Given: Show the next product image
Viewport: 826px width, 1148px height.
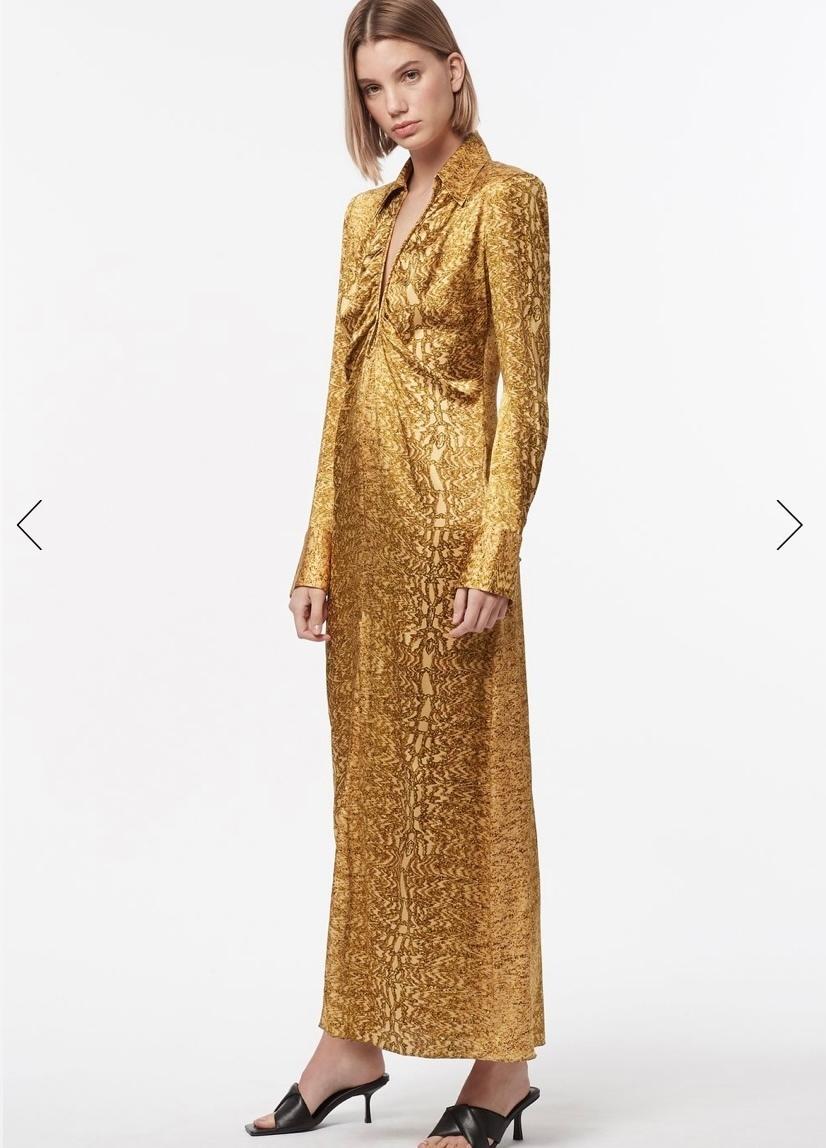Looking at the screenshot, I should coord(789,525).
